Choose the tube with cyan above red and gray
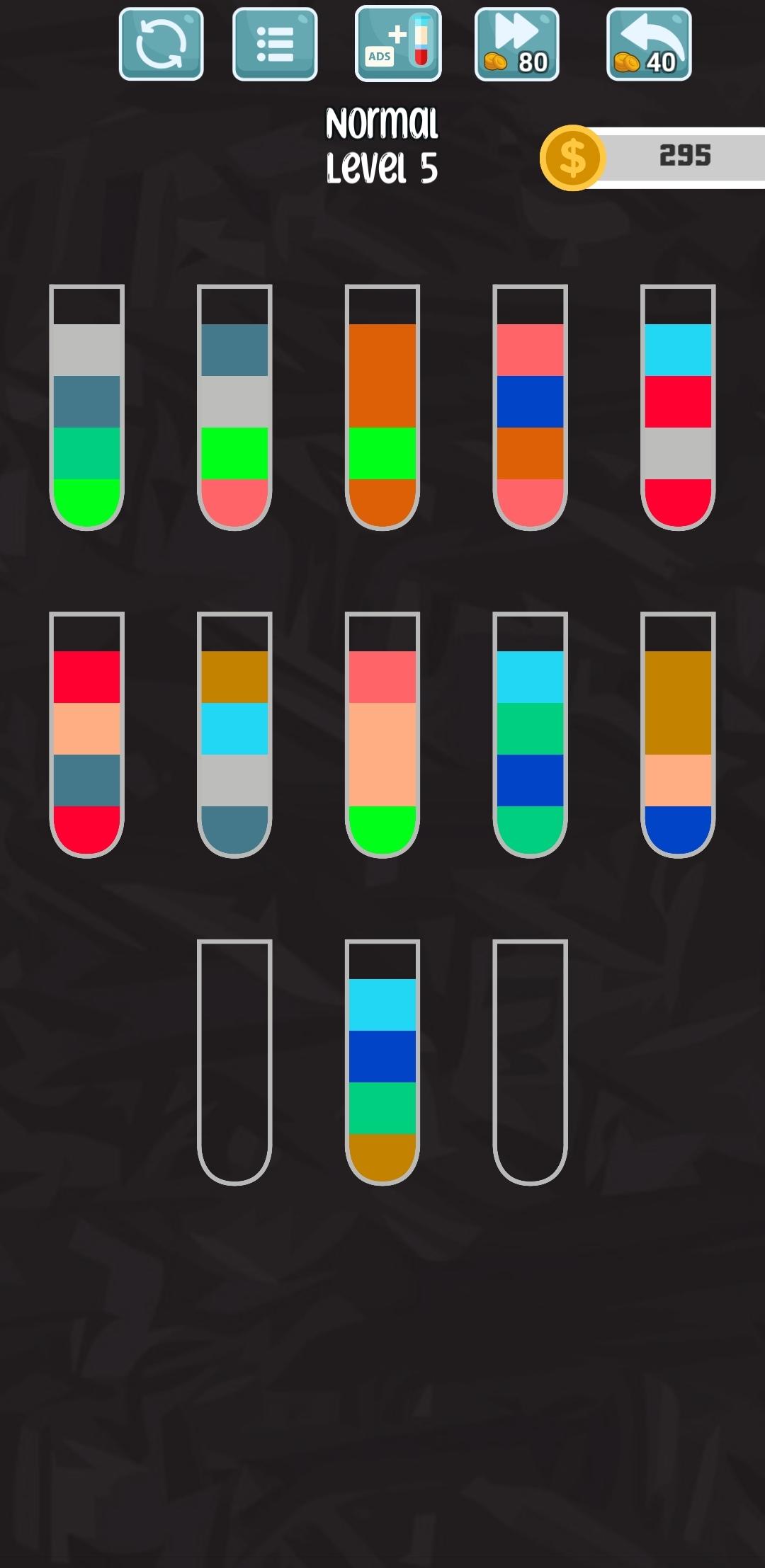The width and height of the screenshot is (765, 1568). coord(678,408)
